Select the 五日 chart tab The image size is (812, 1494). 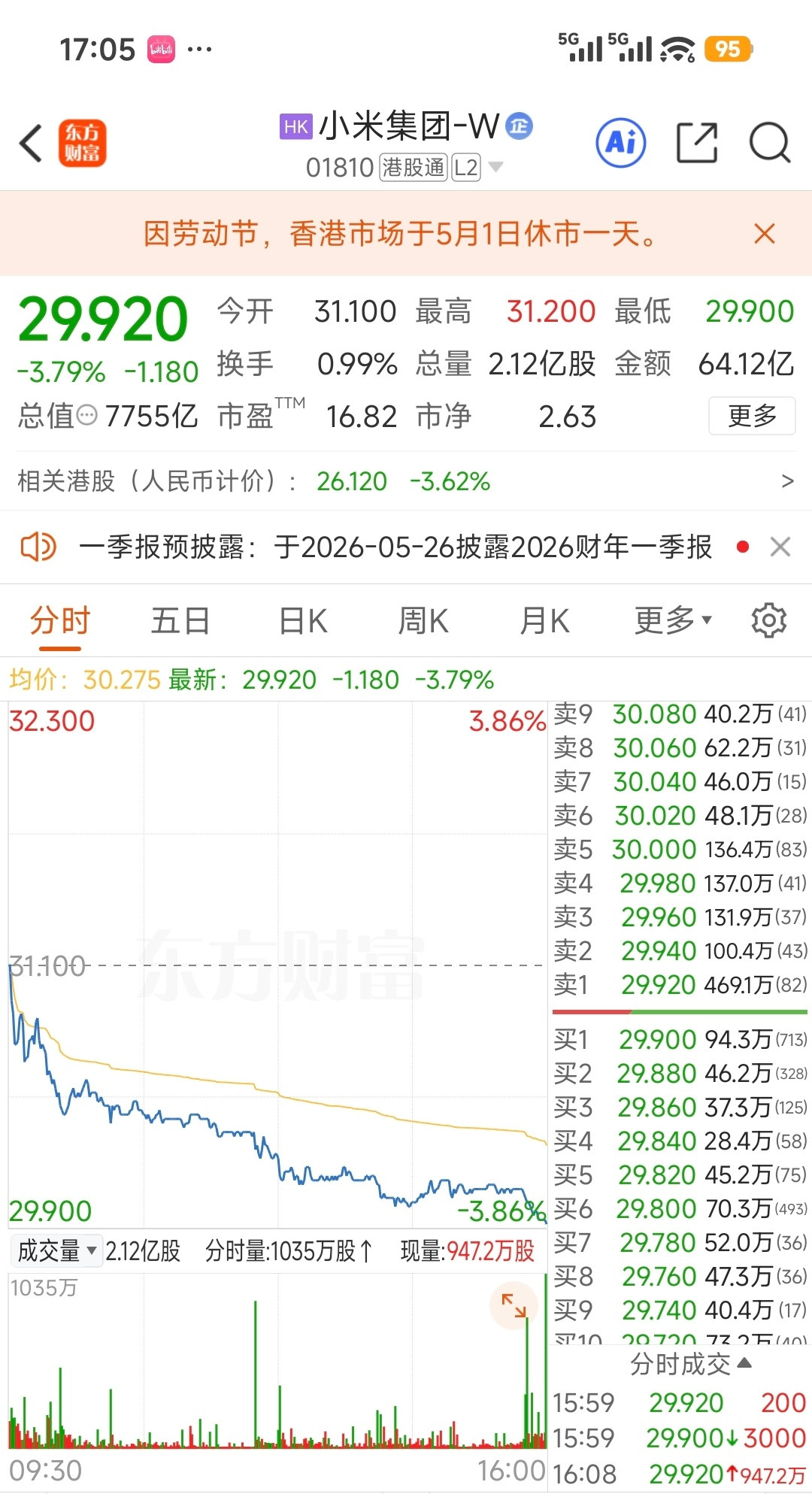(180, 620)
